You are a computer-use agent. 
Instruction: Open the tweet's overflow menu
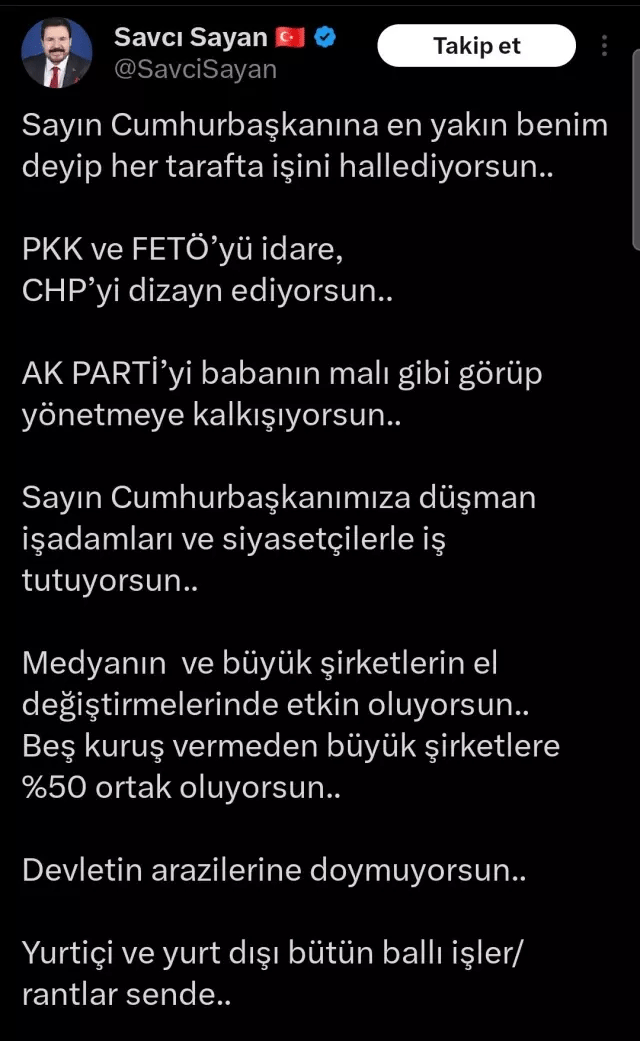point(606,47)
